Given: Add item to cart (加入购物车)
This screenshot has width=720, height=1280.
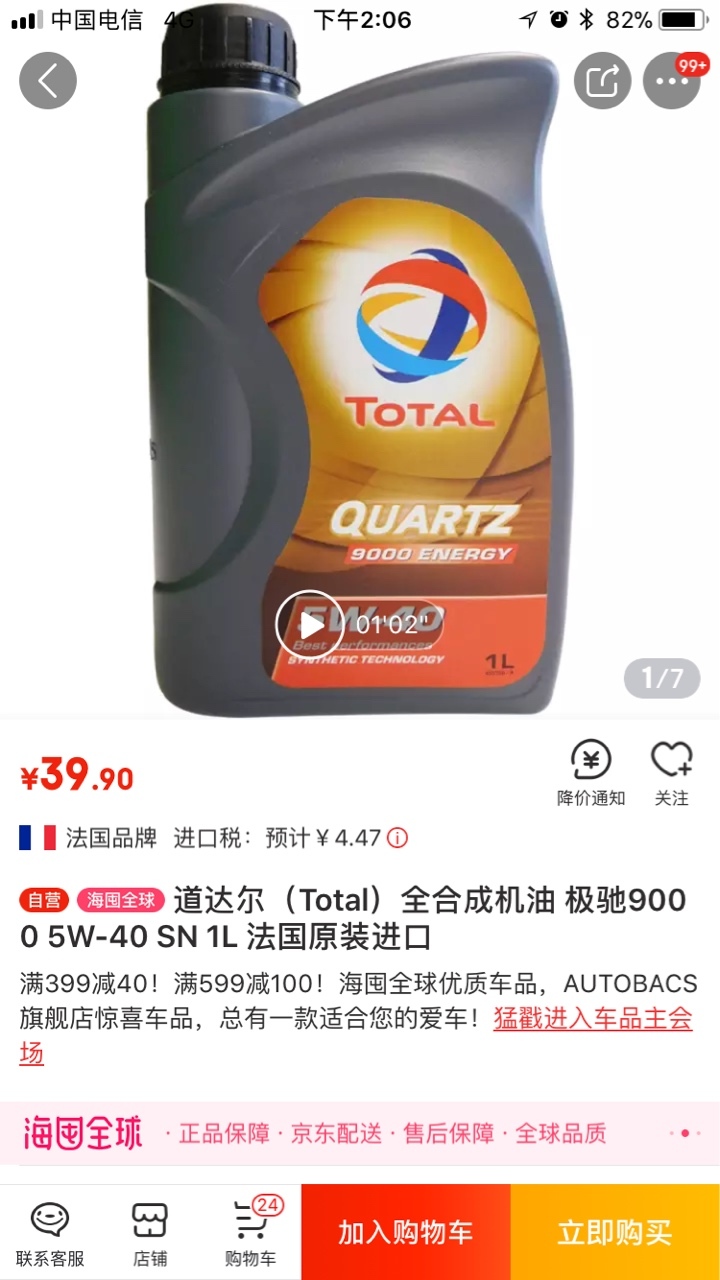Looking at the screenshot, I should click(x=405, y=1232).
